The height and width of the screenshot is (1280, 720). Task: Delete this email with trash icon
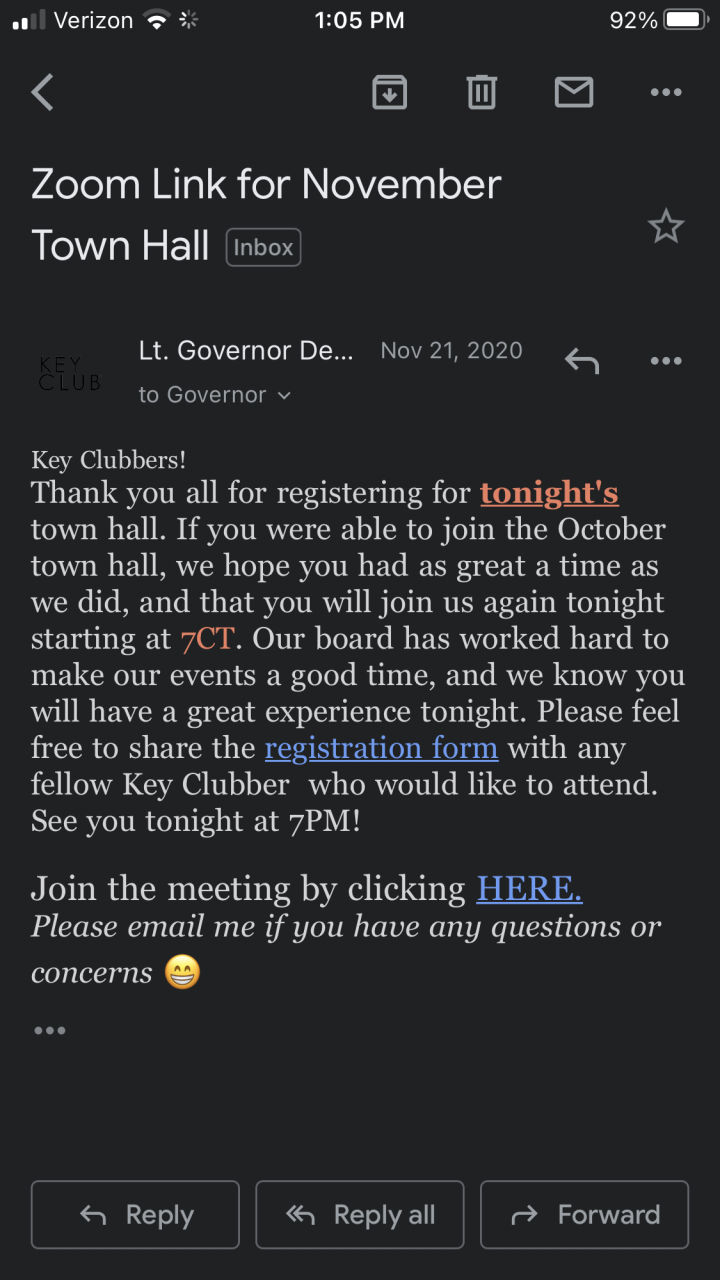coord(481,93)
